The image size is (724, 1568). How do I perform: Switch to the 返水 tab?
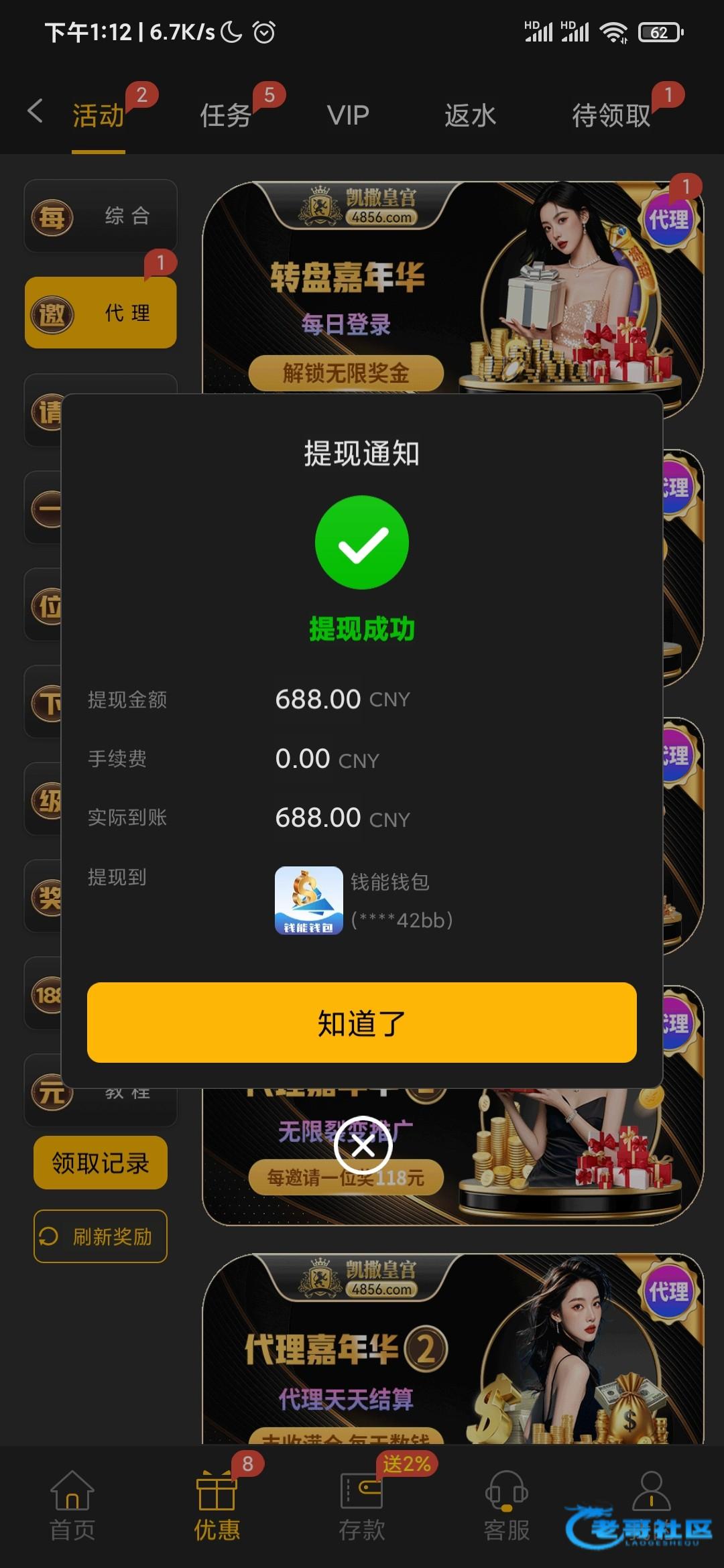[x=470, y=115]
